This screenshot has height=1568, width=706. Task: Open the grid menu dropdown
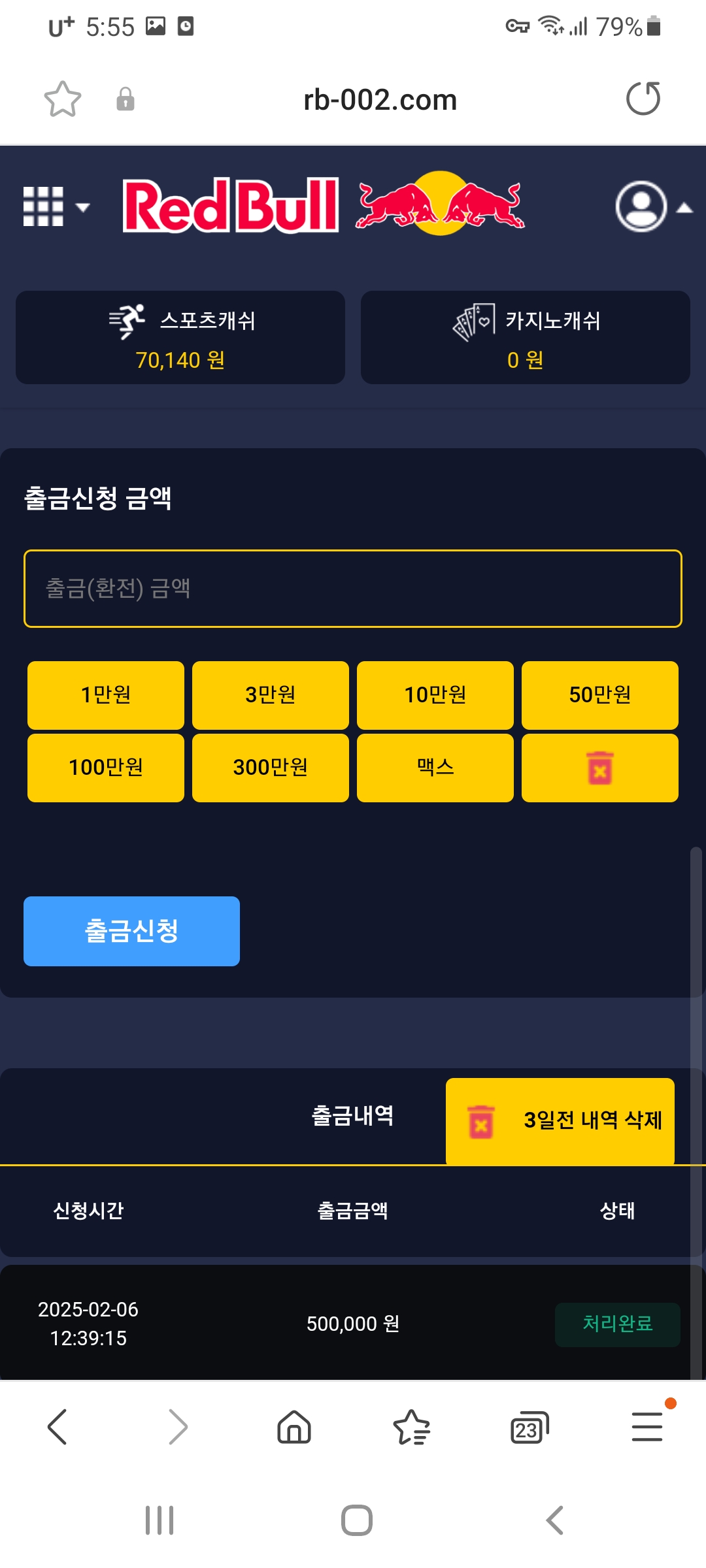tap(55, 206)
